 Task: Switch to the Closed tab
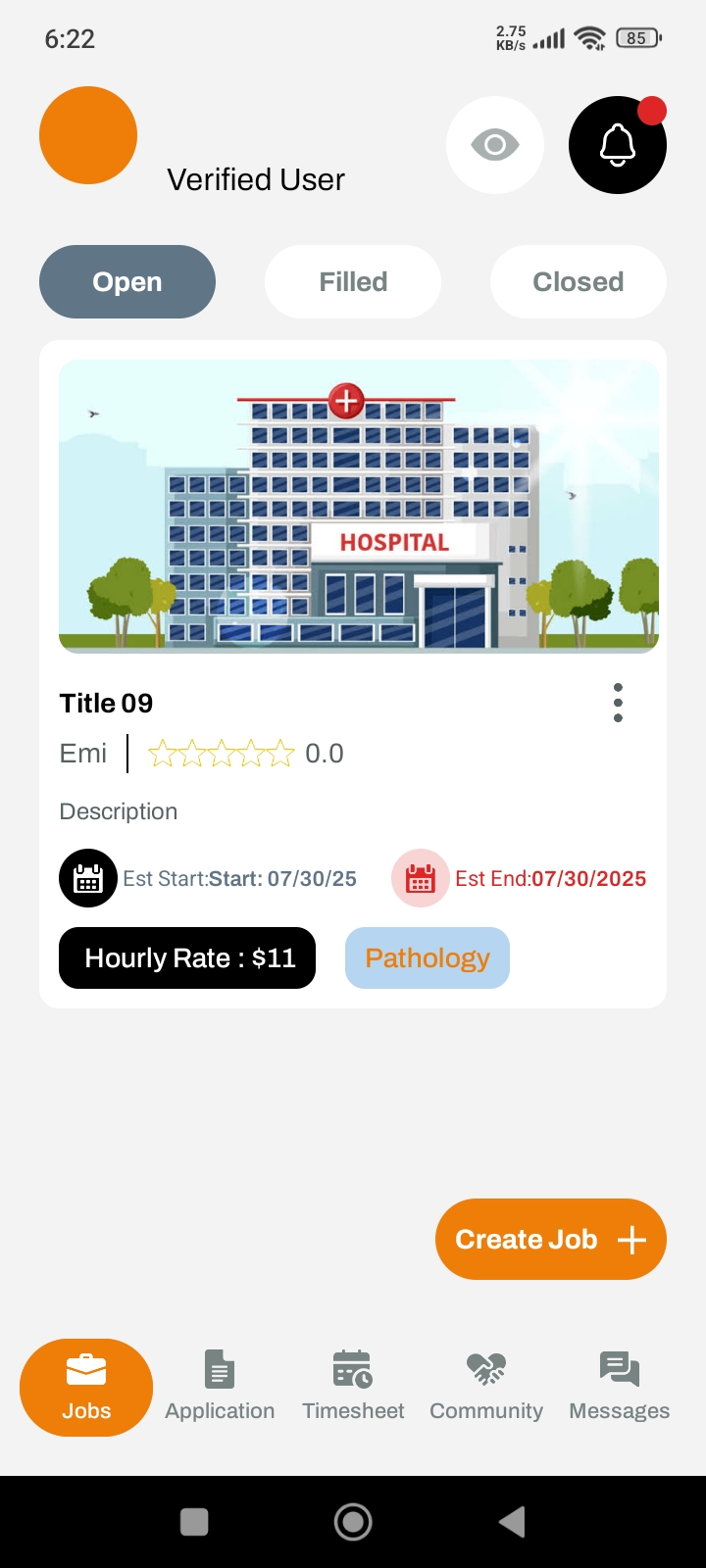pyautogui.click(x=579, y=282)
